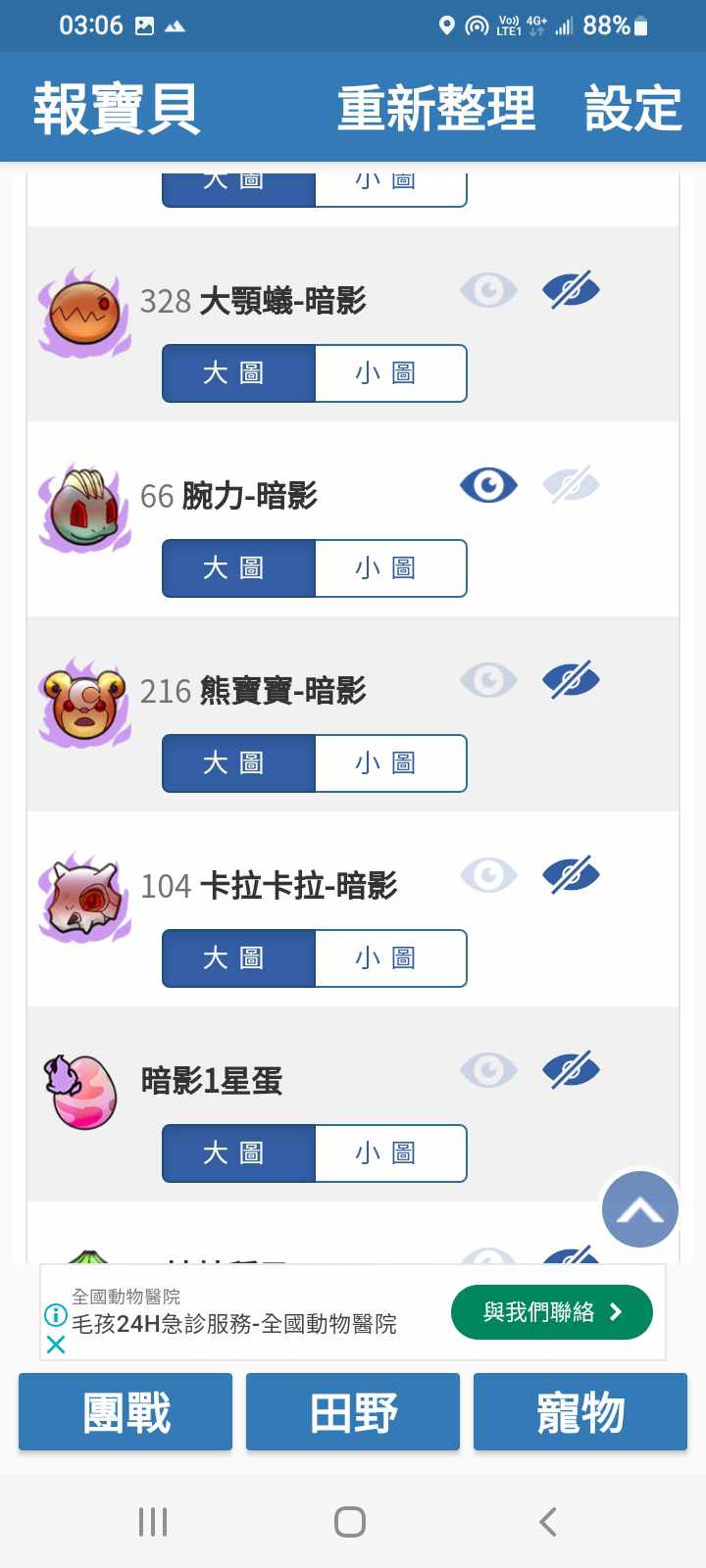
Task: Show 216 熊寶寶-暗影 with the eye icon
Action: [488, 680]
